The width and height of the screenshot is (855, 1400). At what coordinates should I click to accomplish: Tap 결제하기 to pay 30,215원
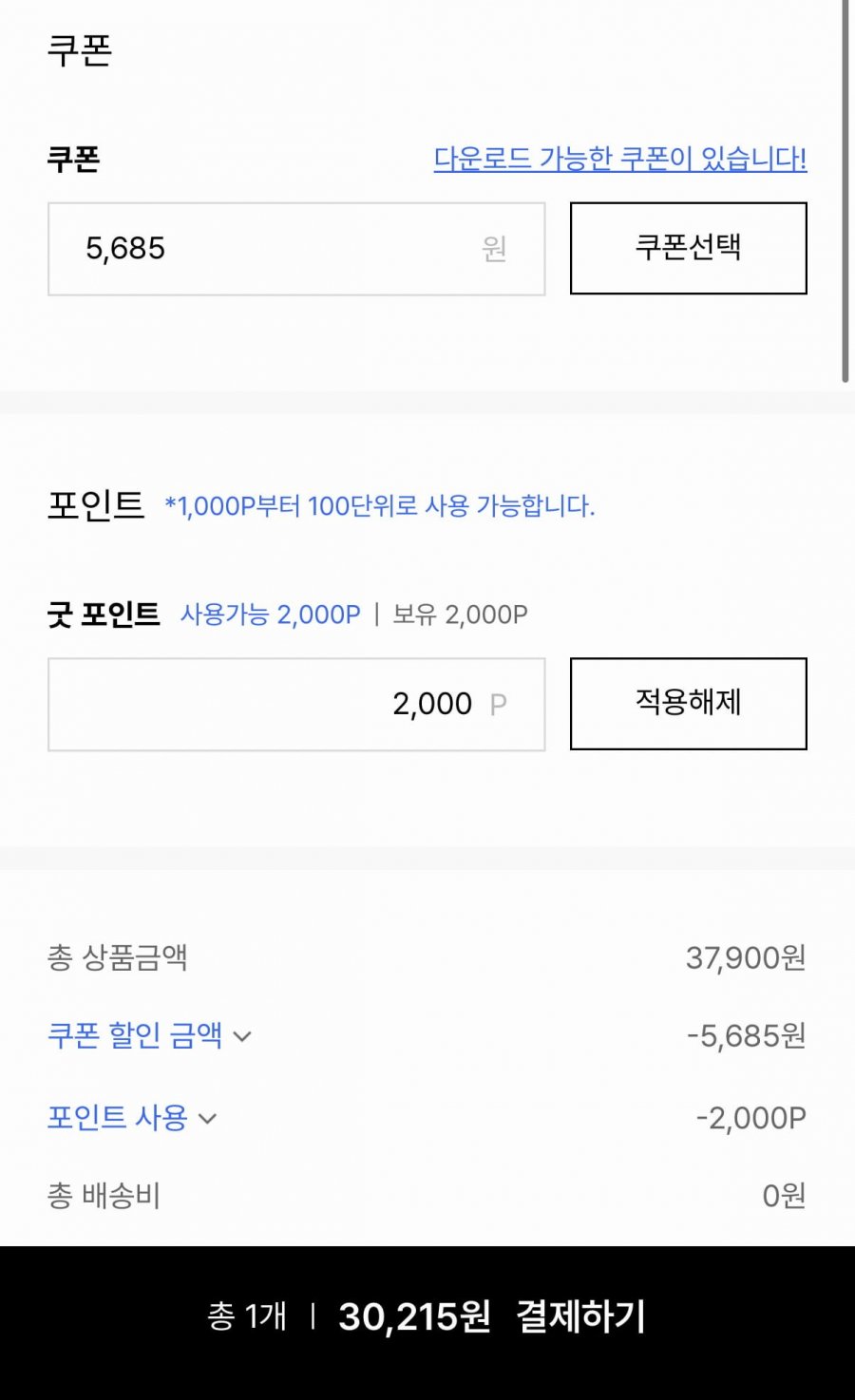[x=427, y=1316]
